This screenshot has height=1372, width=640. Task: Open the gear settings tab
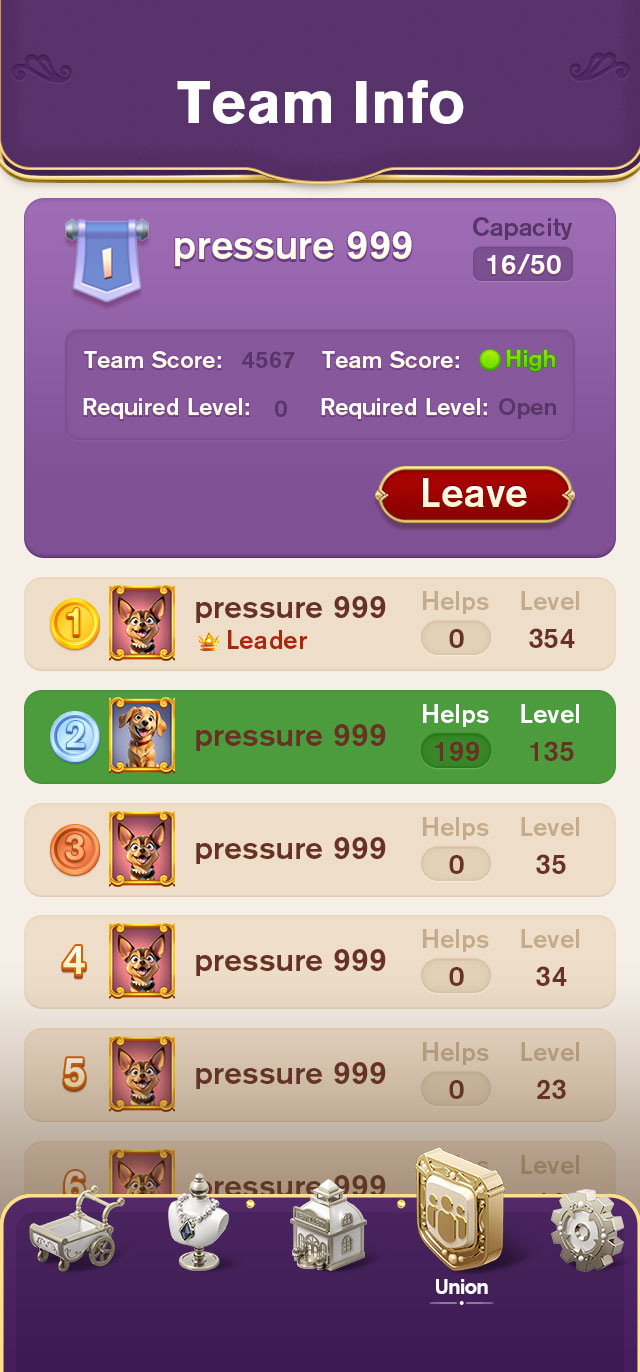click(x=588, y=1230)
